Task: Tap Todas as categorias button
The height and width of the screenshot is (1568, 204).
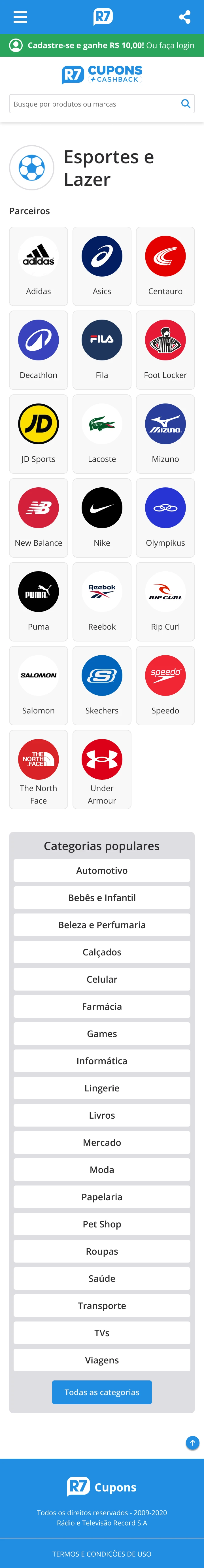Action: click(x=102, y=1392)
